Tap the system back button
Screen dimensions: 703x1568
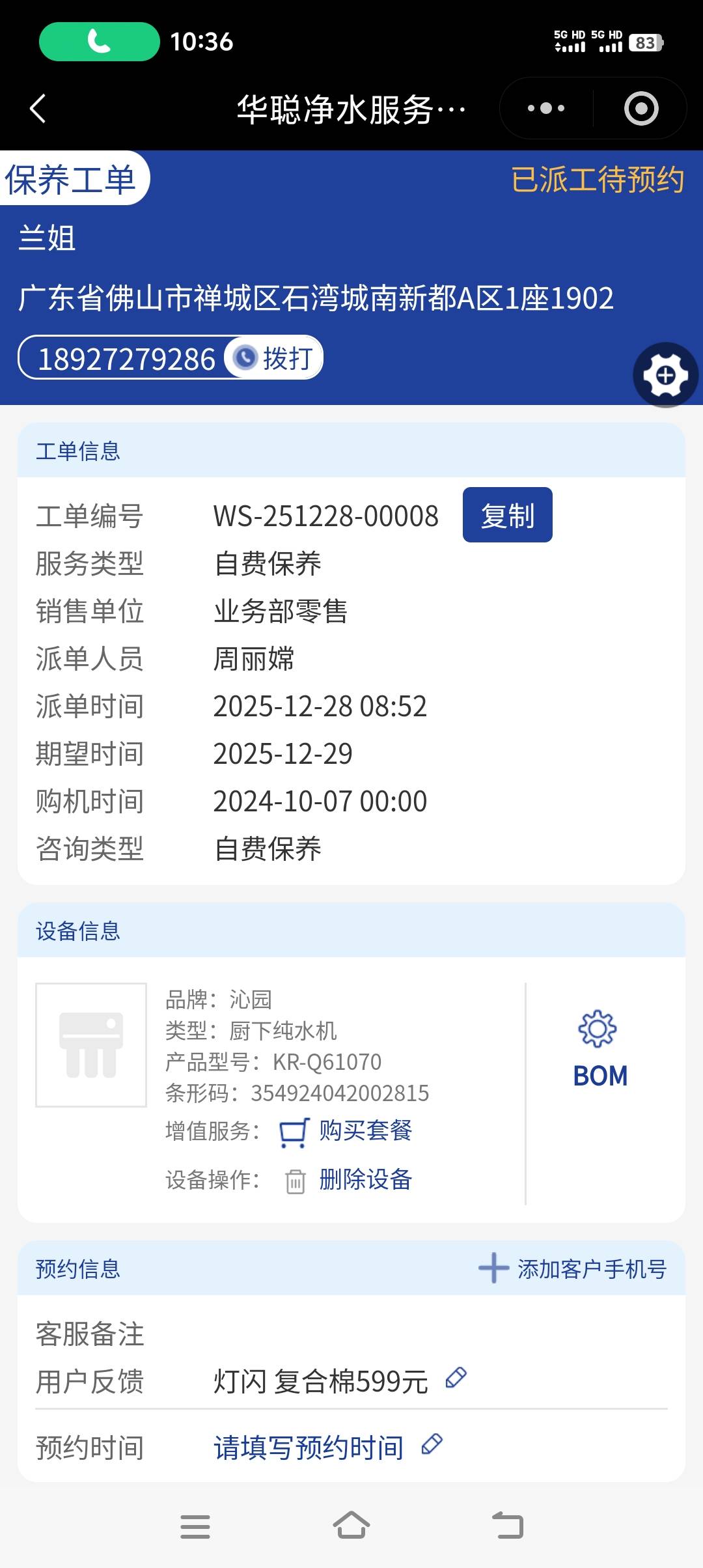[508, 1526]
